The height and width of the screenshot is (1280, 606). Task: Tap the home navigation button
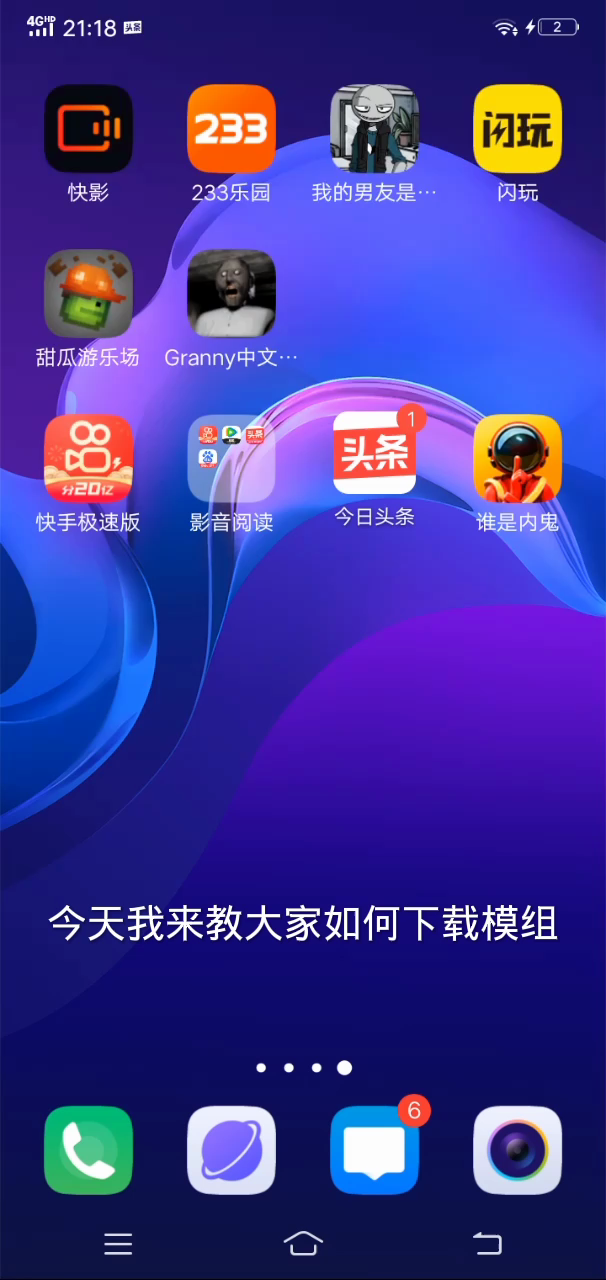[x=303, y=1243]
